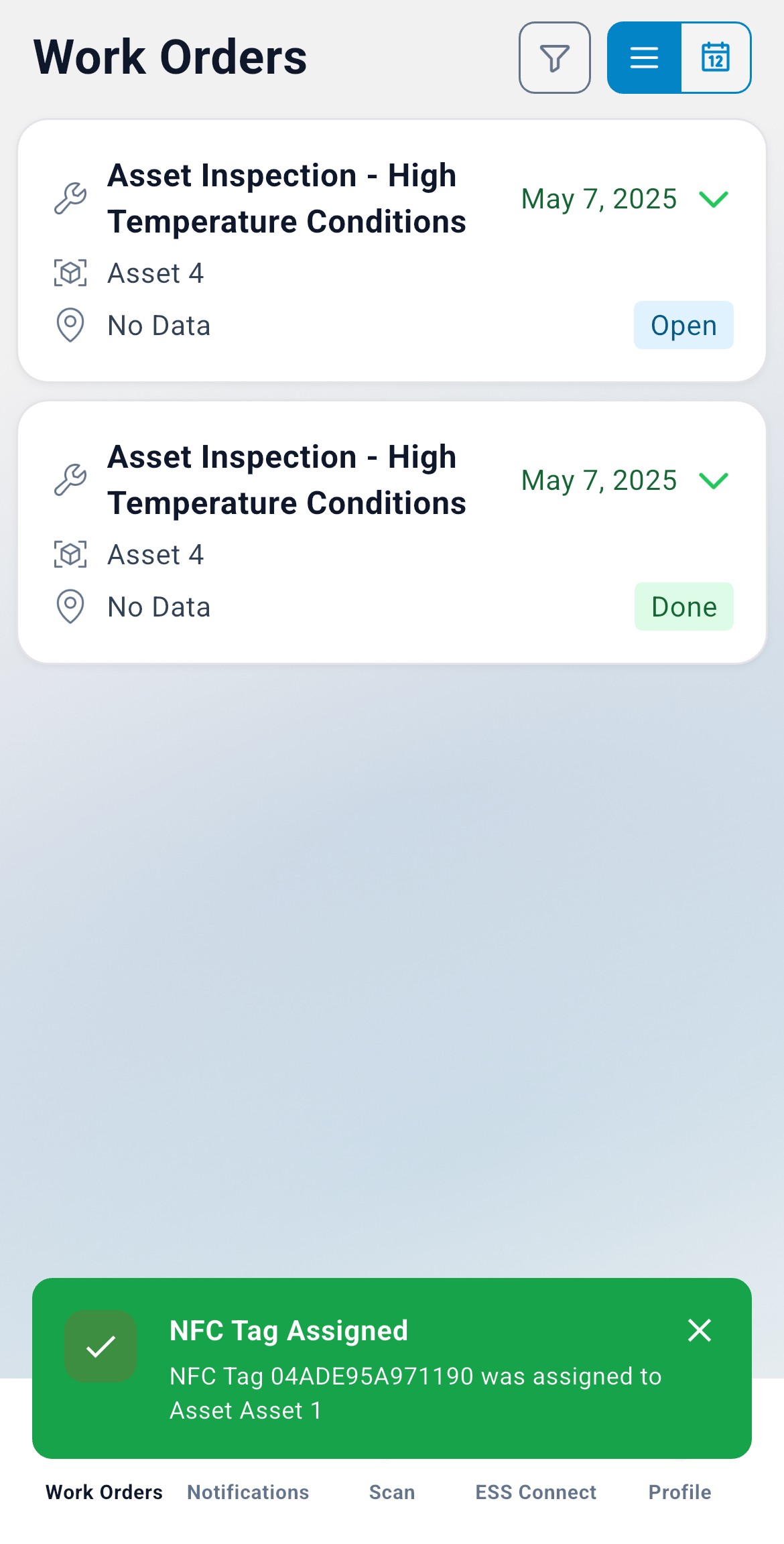Expand the chevron on the Done order

pos(714,480)
